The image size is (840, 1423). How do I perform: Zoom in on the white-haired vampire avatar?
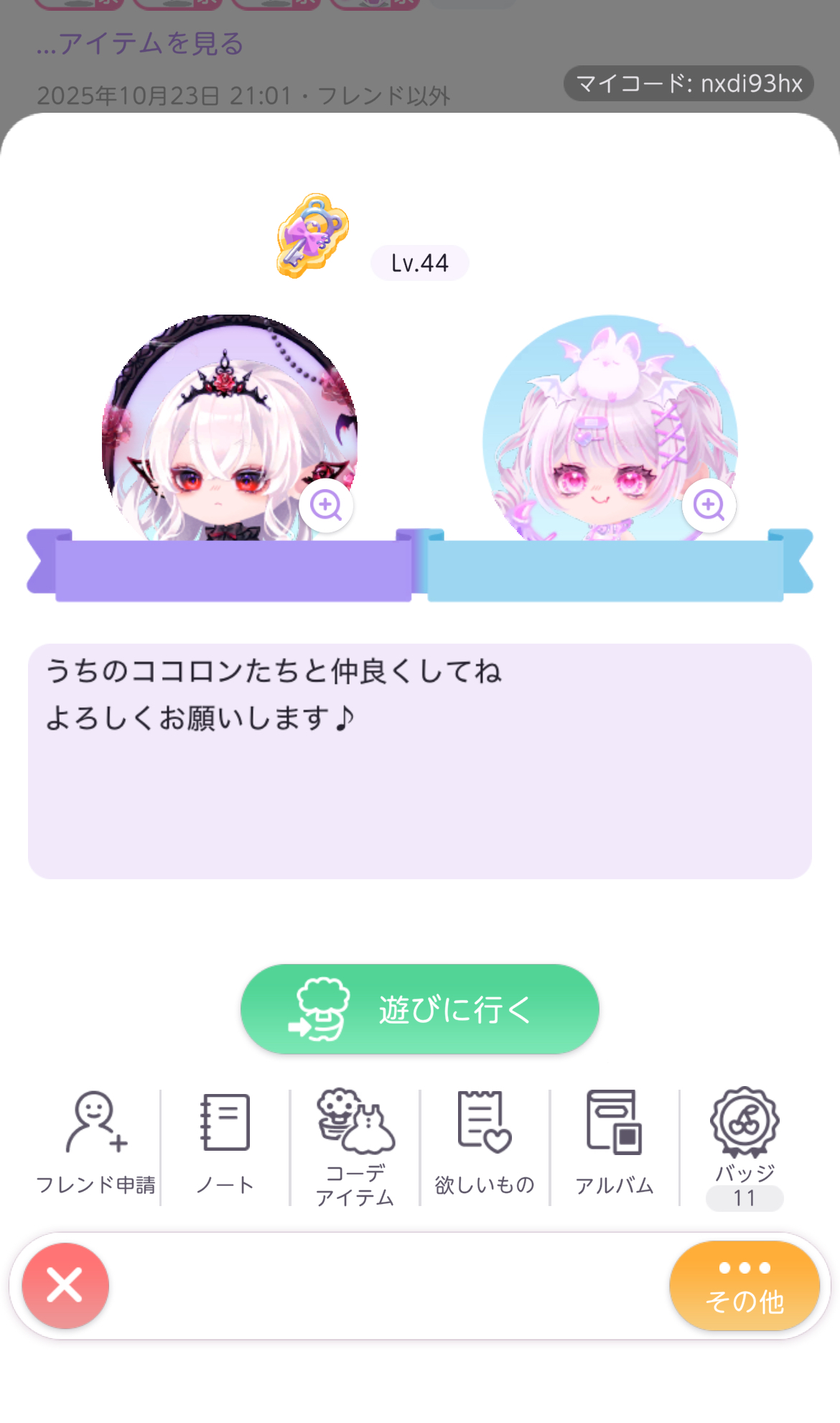tap(326, 506)
